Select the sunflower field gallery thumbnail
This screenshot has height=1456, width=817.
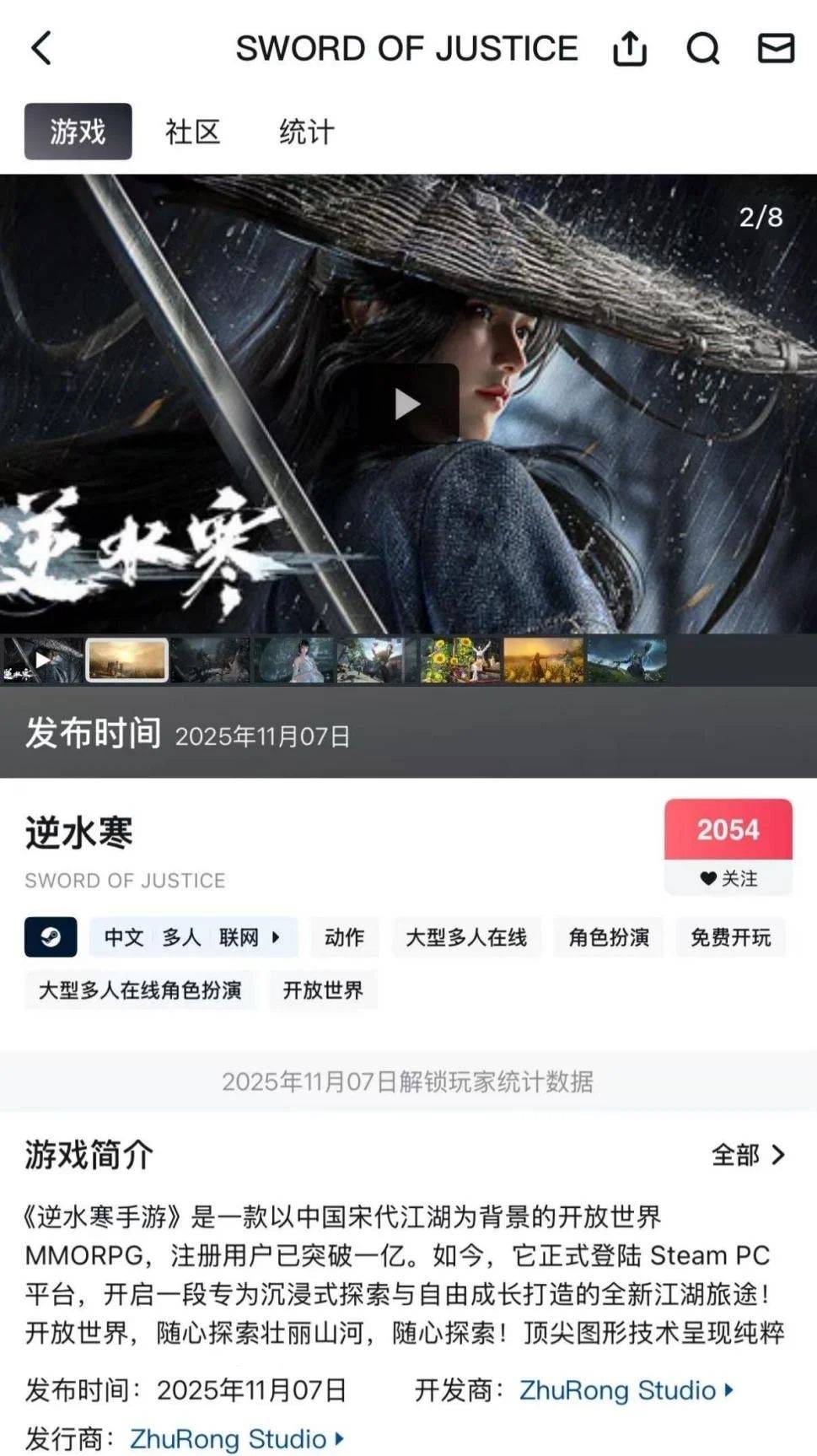tap(460, 660)
